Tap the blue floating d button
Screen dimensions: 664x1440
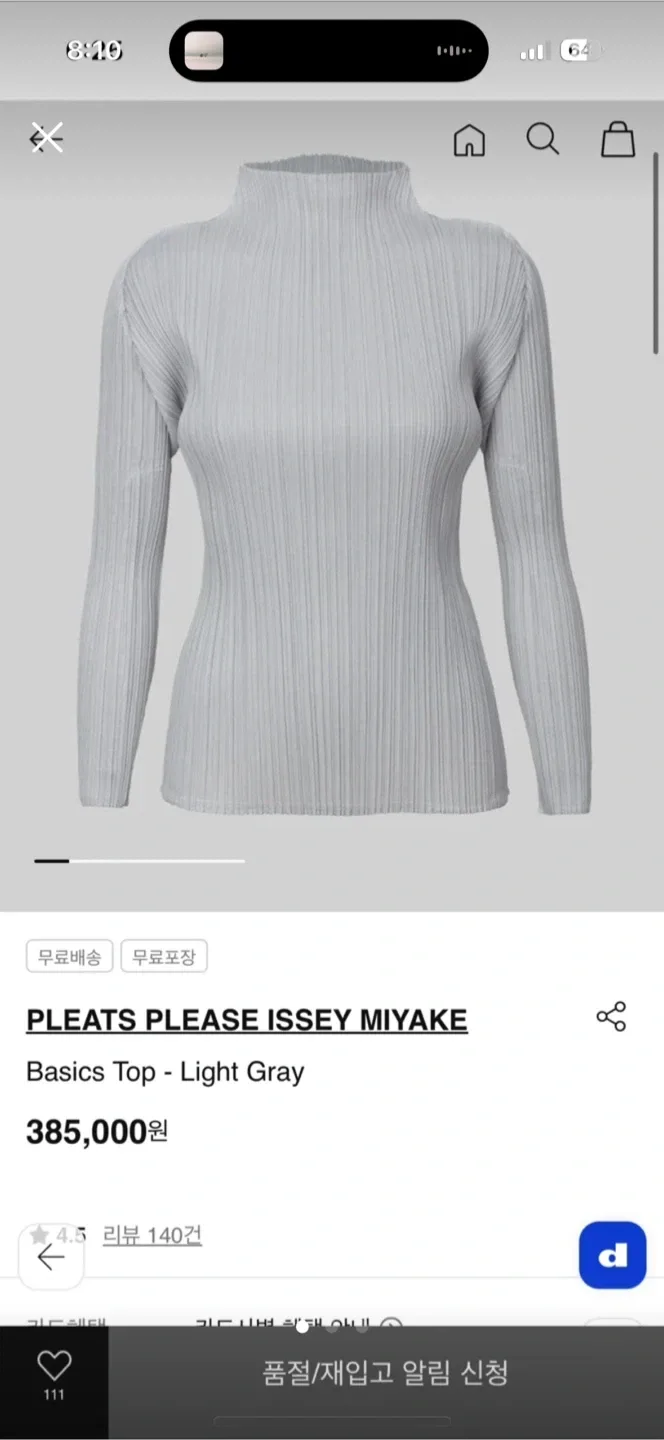pyautogui.click(x=612, y=1255)
